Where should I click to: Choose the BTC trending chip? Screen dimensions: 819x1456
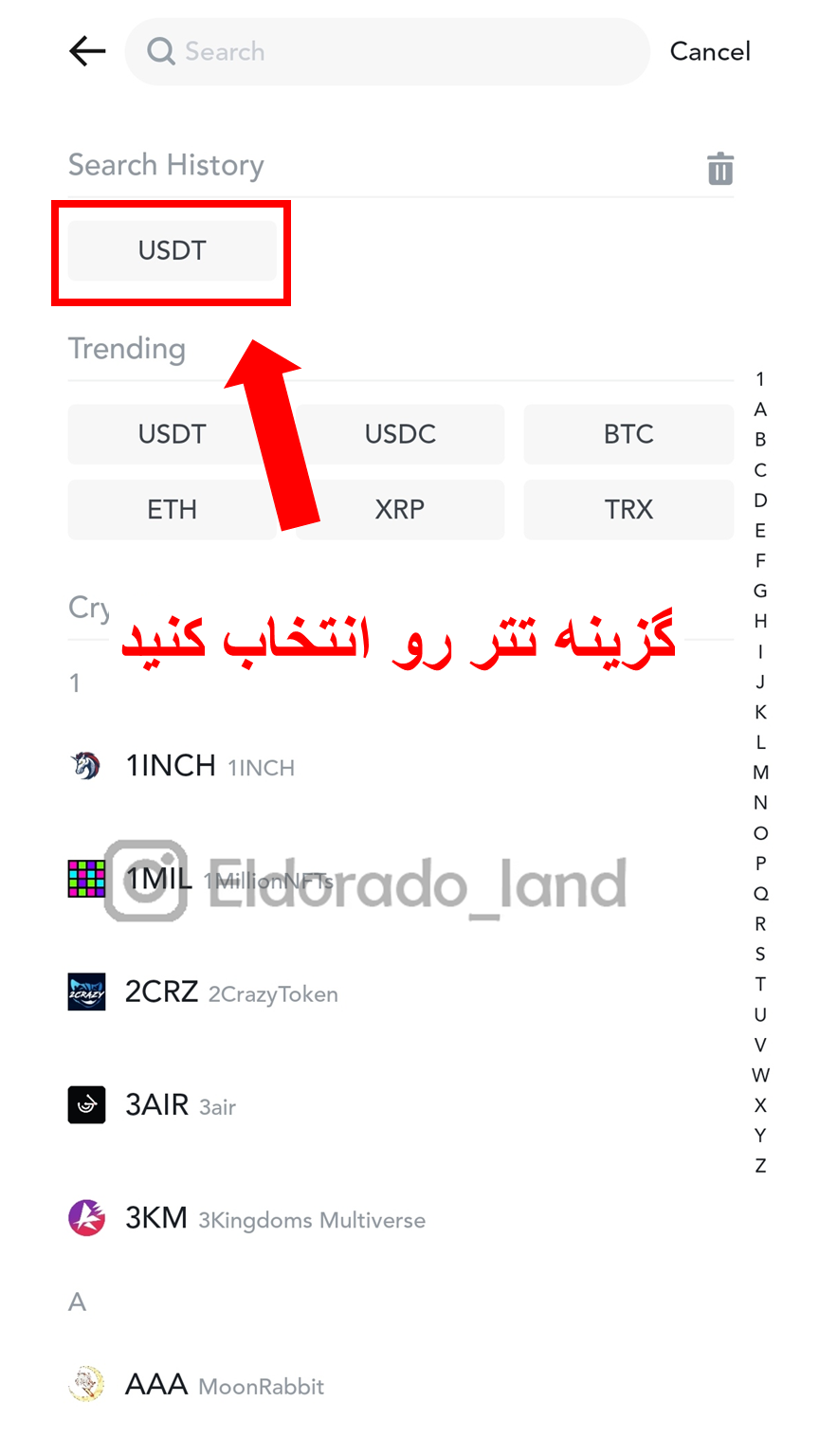click(x=628, y=434)
